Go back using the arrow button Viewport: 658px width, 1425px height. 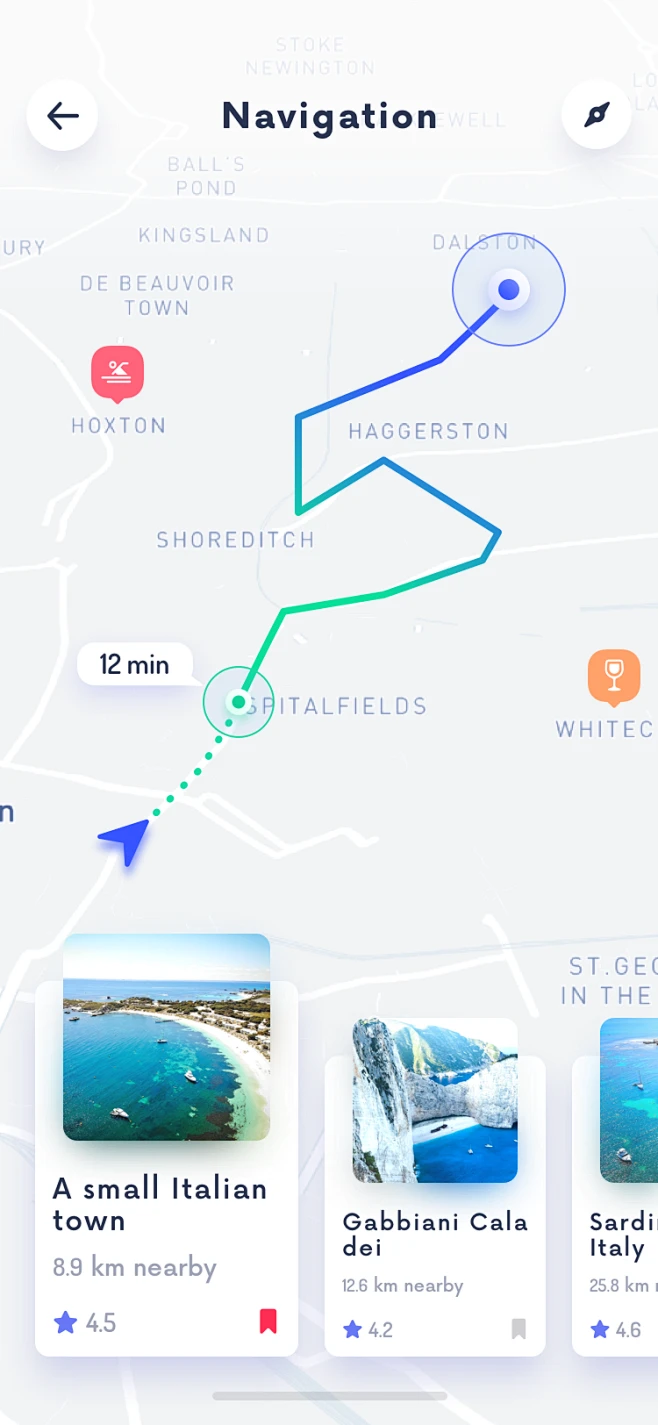[x=62, y=116]
